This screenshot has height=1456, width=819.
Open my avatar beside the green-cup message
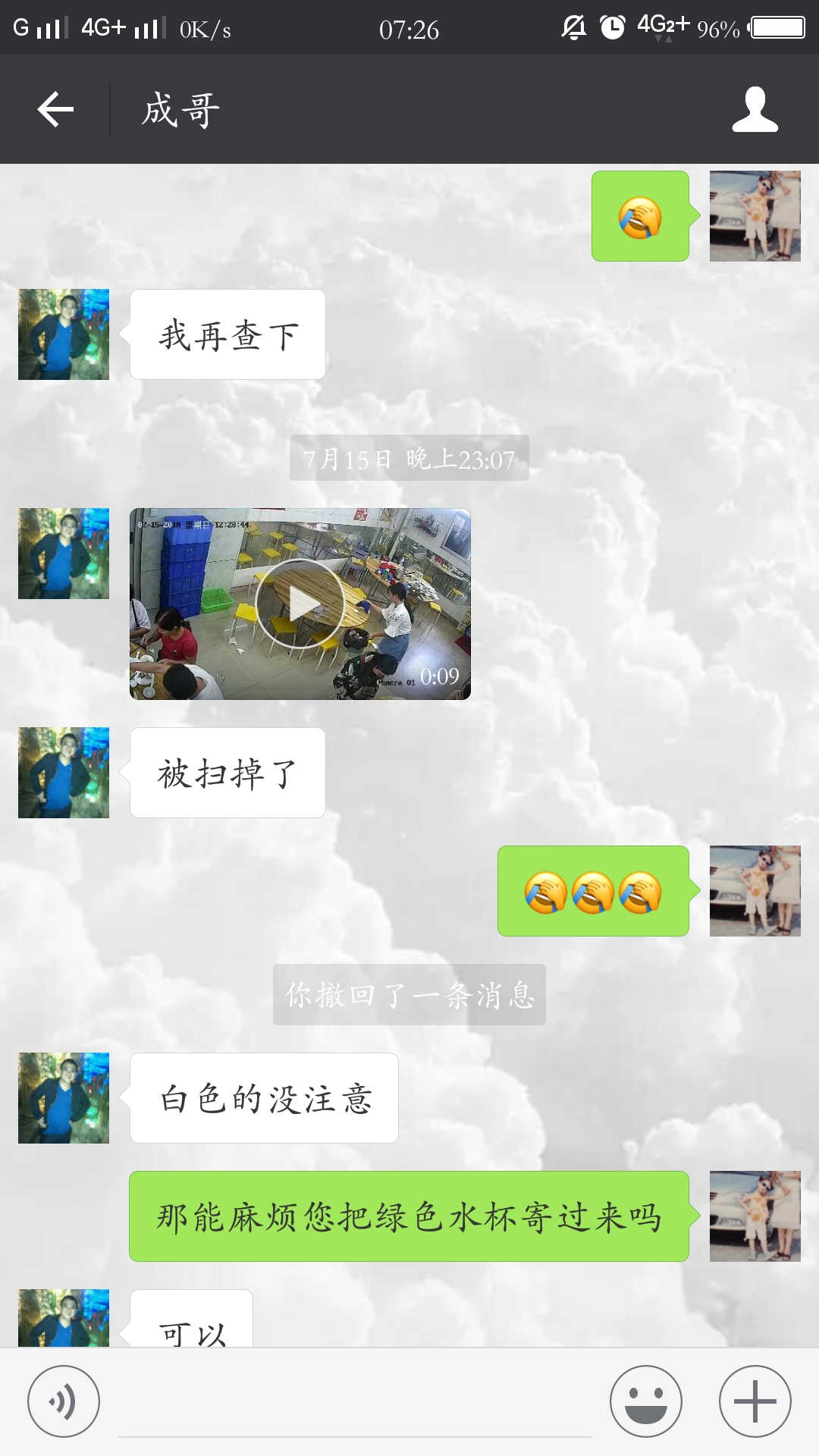coord(755,1216)
